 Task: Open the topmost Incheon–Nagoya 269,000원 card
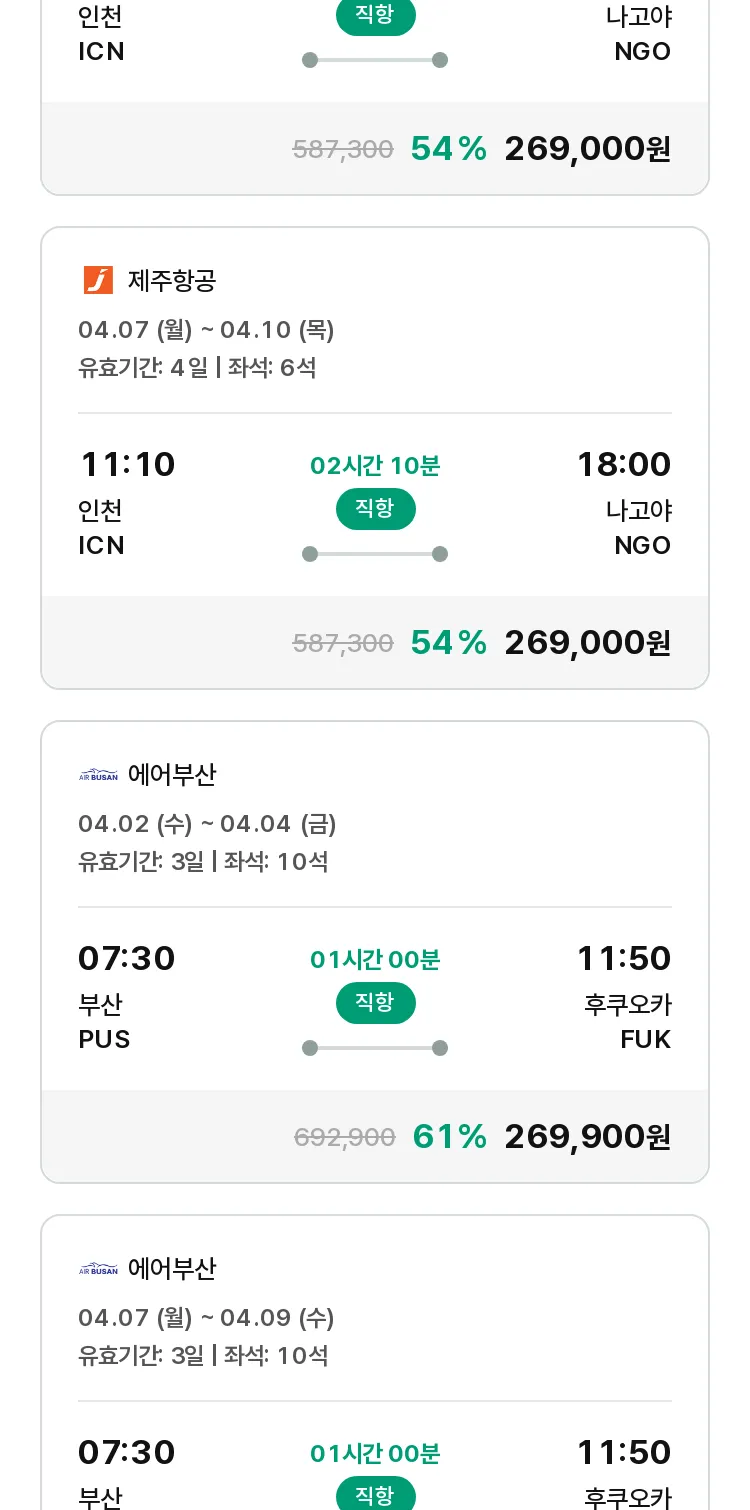(x=375, y=97)
